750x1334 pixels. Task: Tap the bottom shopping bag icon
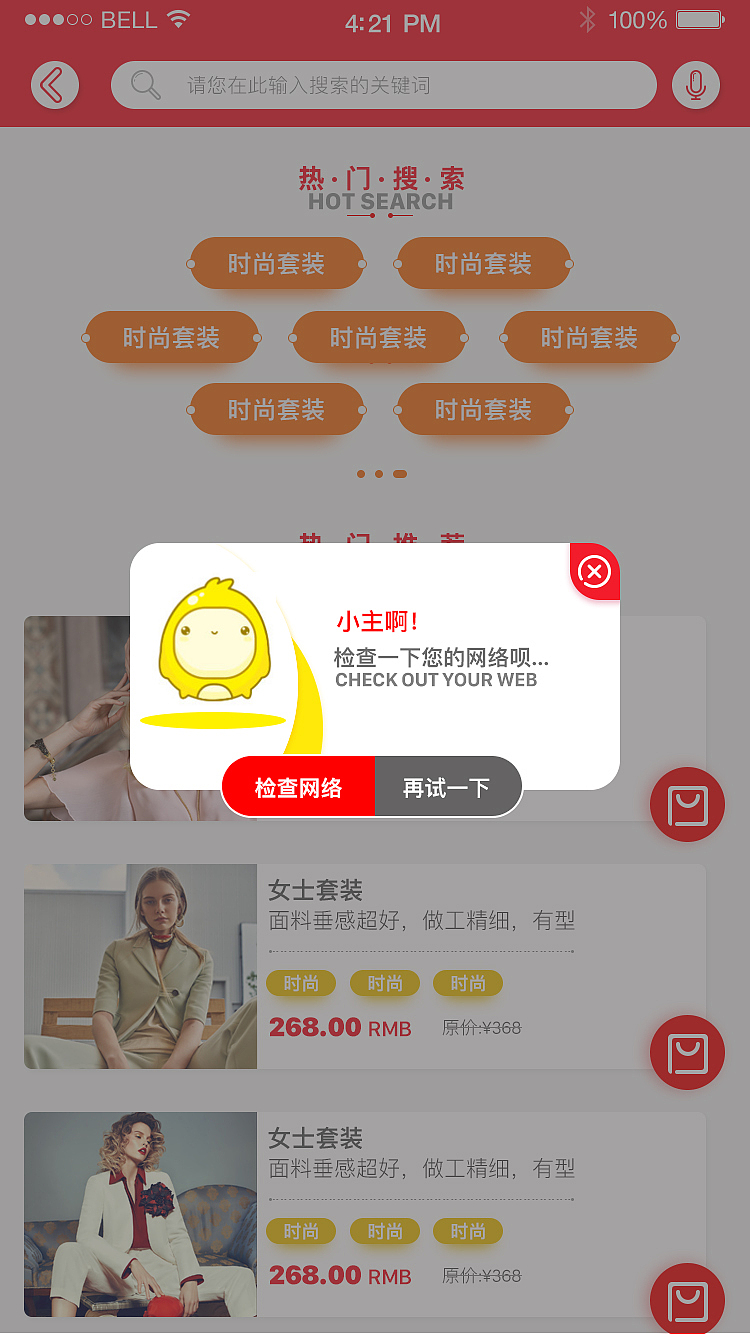pos(687,1299)
